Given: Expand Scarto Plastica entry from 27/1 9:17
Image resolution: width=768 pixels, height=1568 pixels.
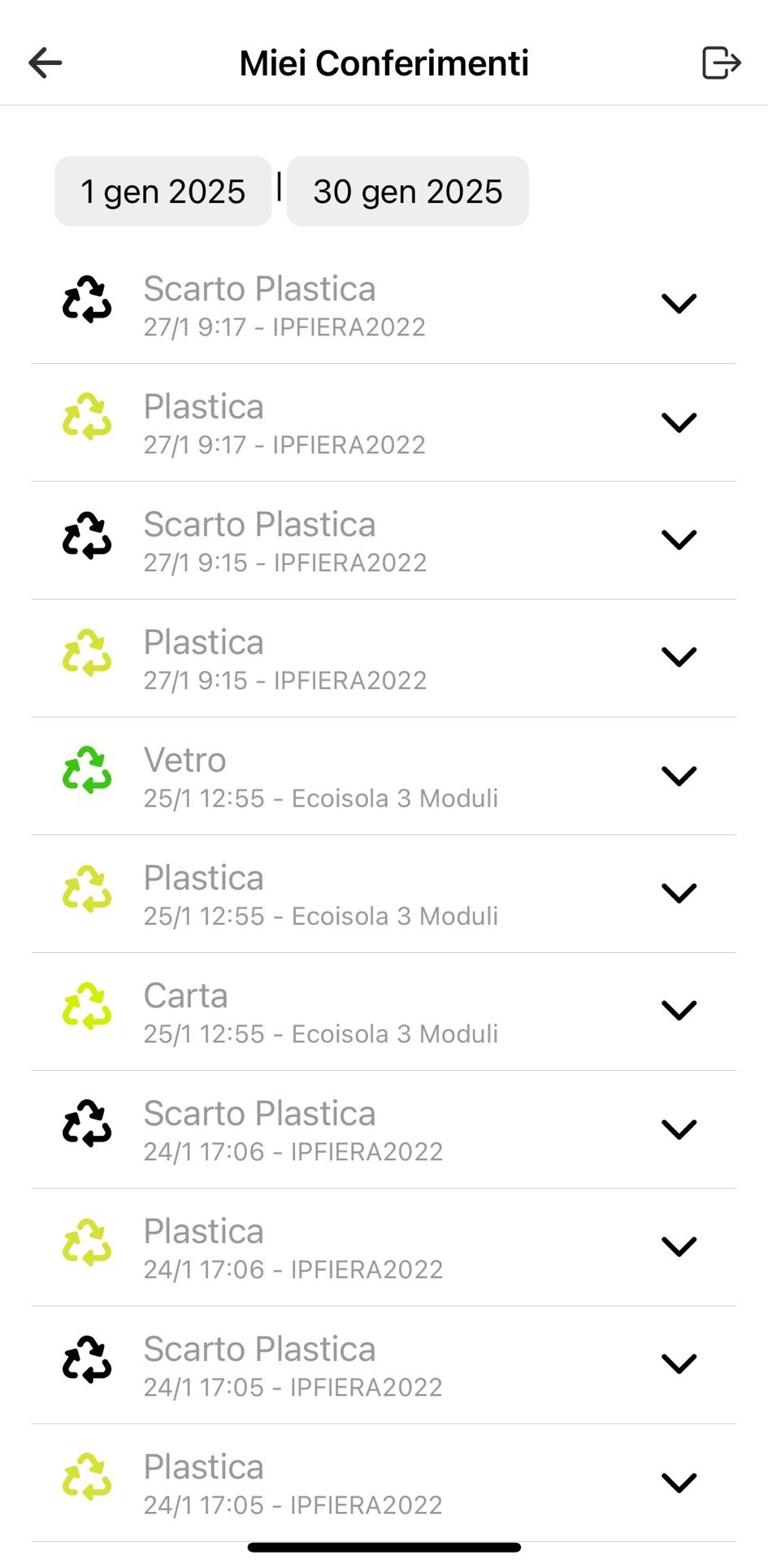Looking at the screenshot, I should [679, 304].
